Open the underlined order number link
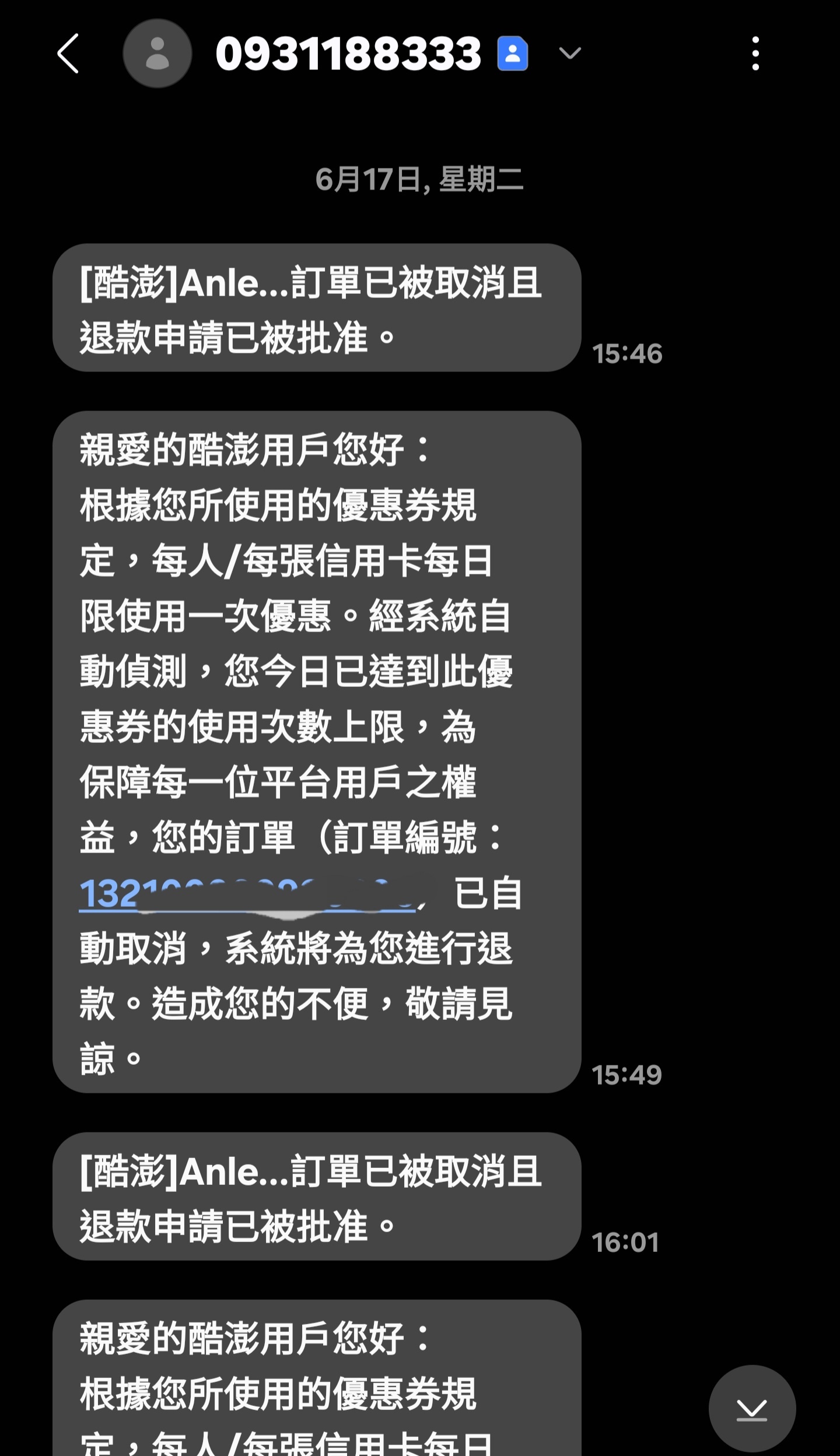 pyautogui.click(x=246, y=894)
